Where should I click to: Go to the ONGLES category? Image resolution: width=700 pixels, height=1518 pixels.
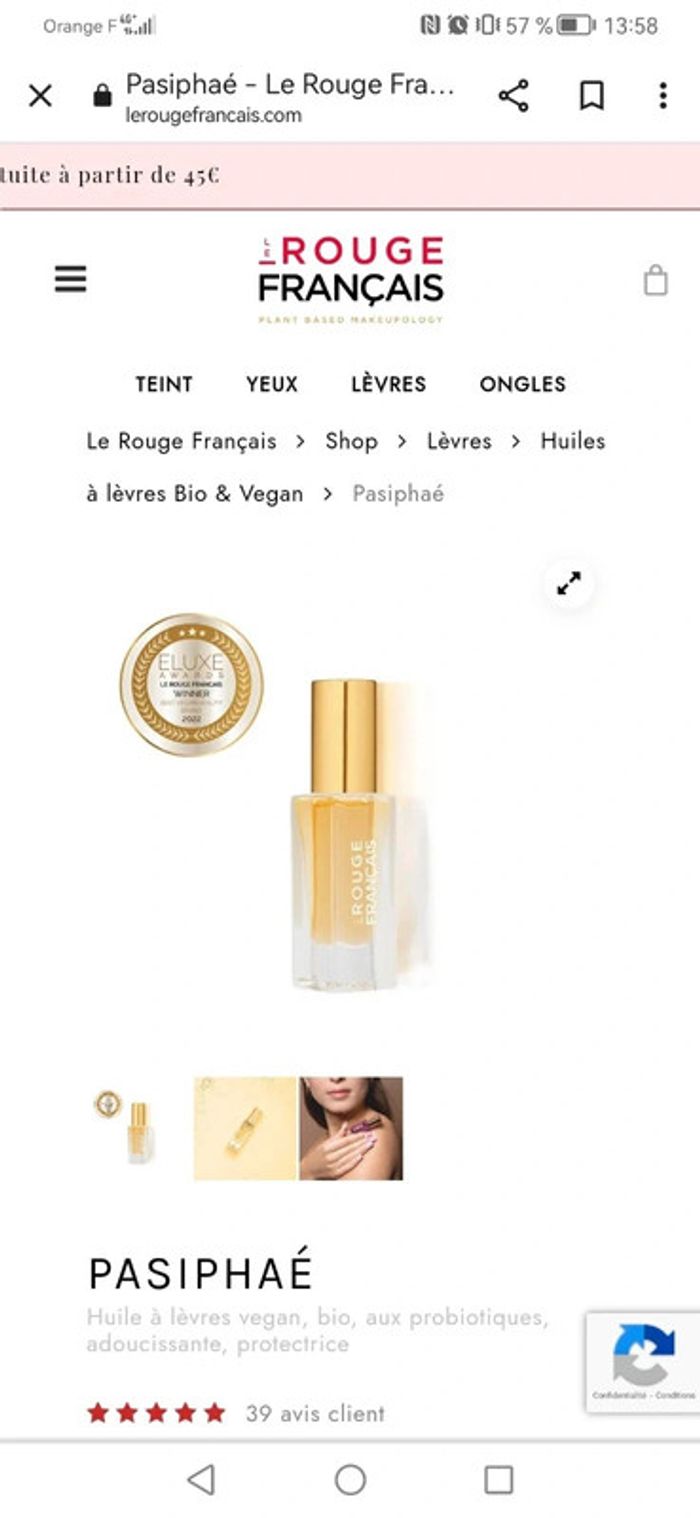click(522, 384)
